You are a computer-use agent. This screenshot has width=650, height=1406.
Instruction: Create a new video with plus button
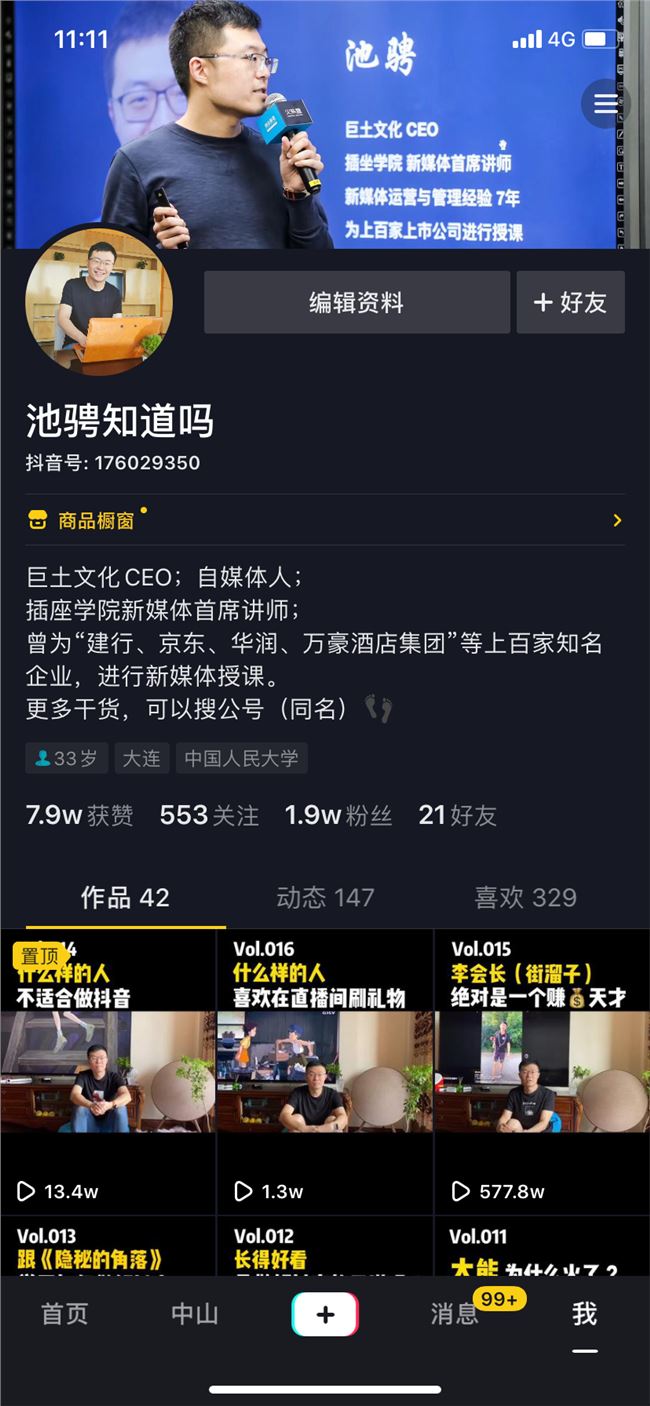coord(325,1314)
